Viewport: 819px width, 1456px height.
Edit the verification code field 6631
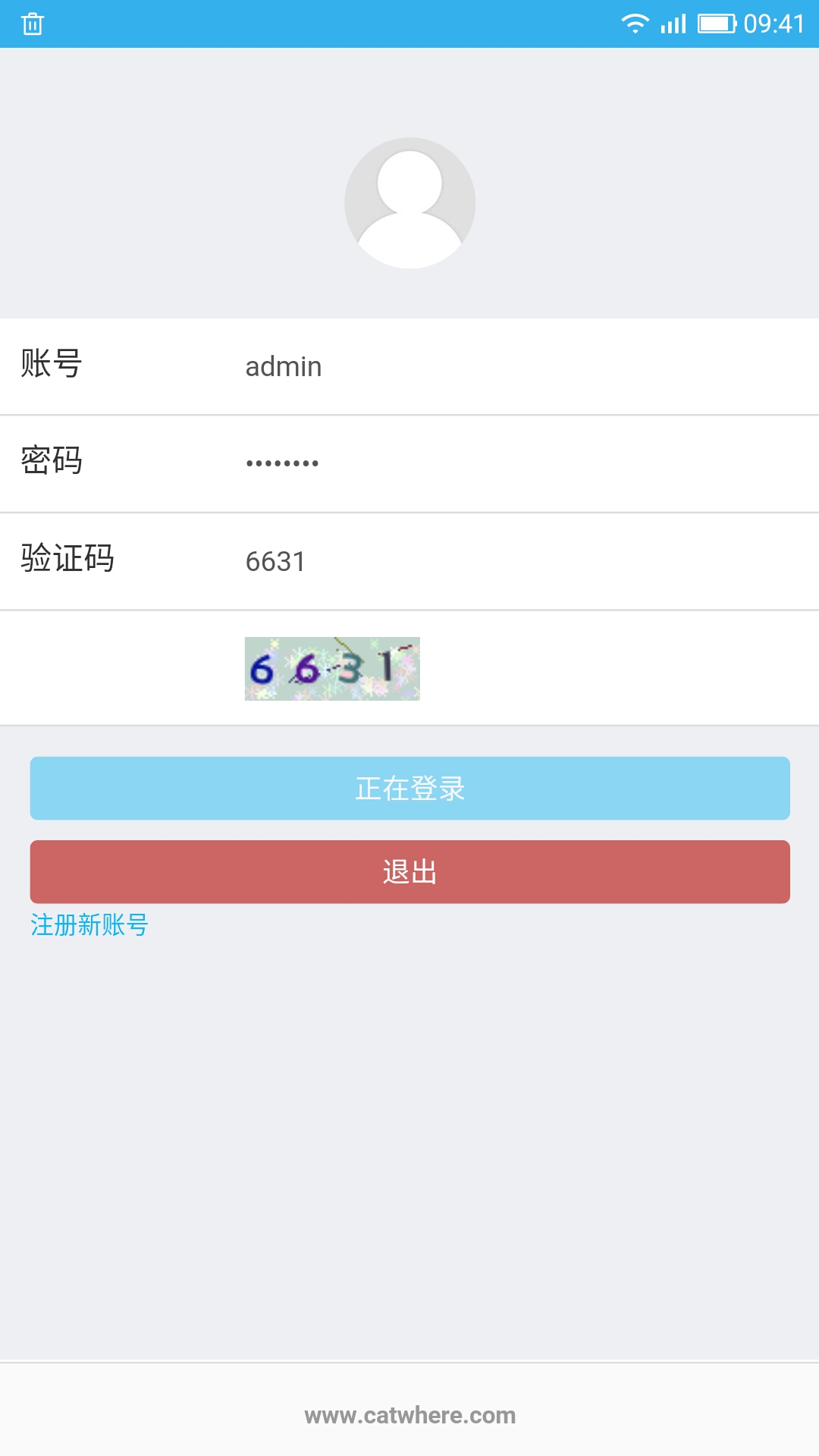click(x=516, y=561)
